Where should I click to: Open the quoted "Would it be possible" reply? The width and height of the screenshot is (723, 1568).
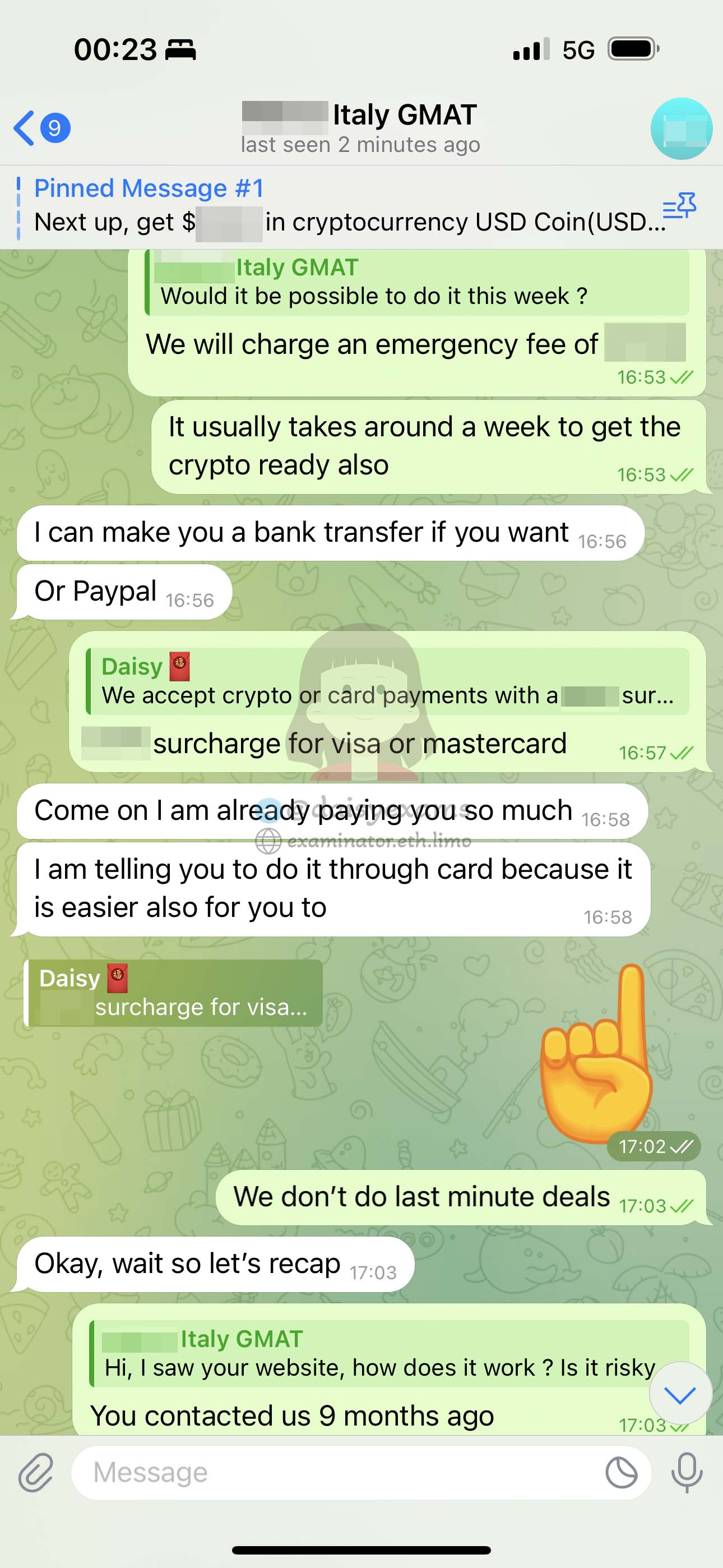click(x=417, y=283)
